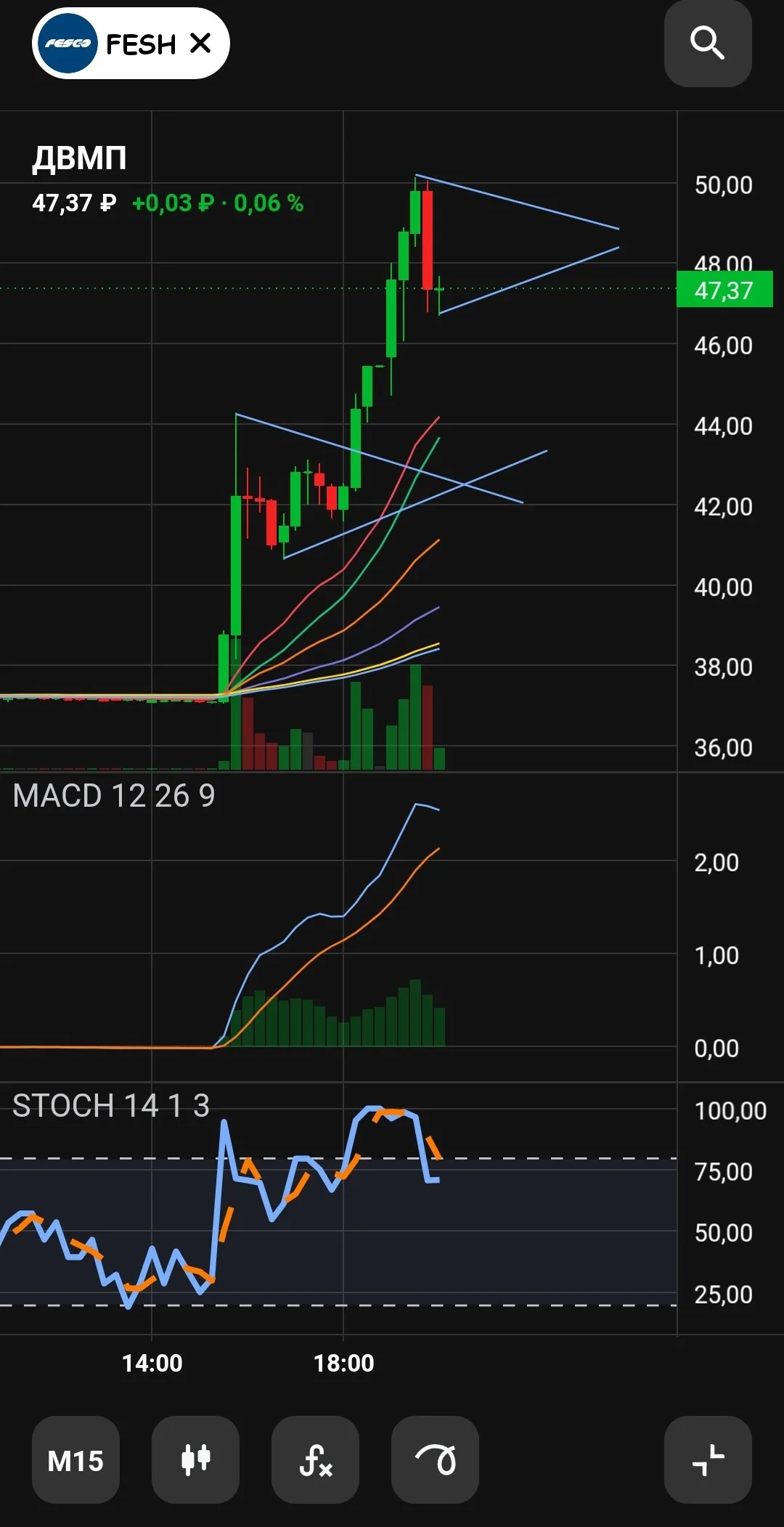
Task: Open the candlestick chart type selector
Action: [x=195, y=1459]
